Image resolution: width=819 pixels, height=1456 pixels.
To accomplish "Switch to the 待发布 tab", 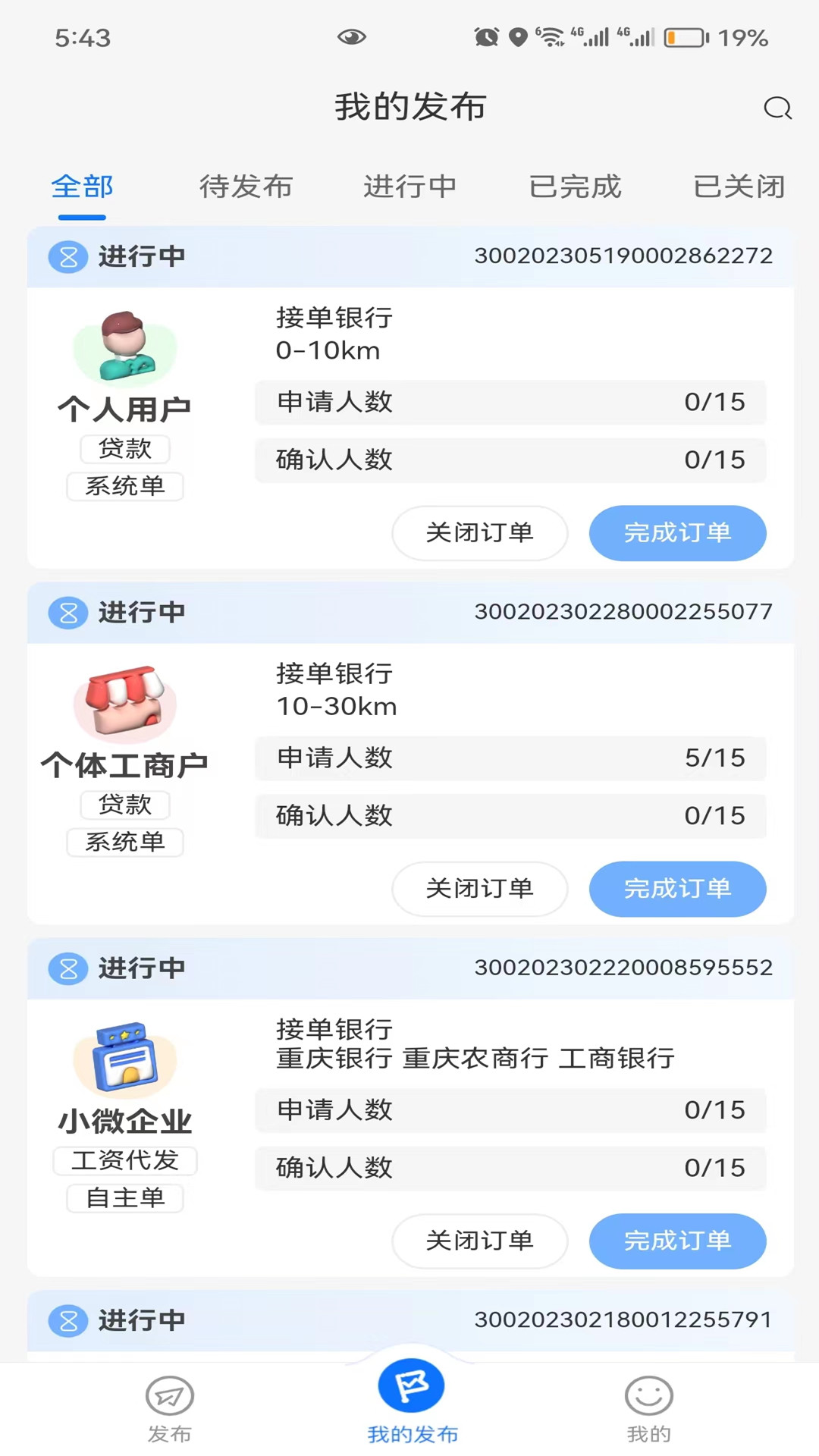I will click(246, 187).
